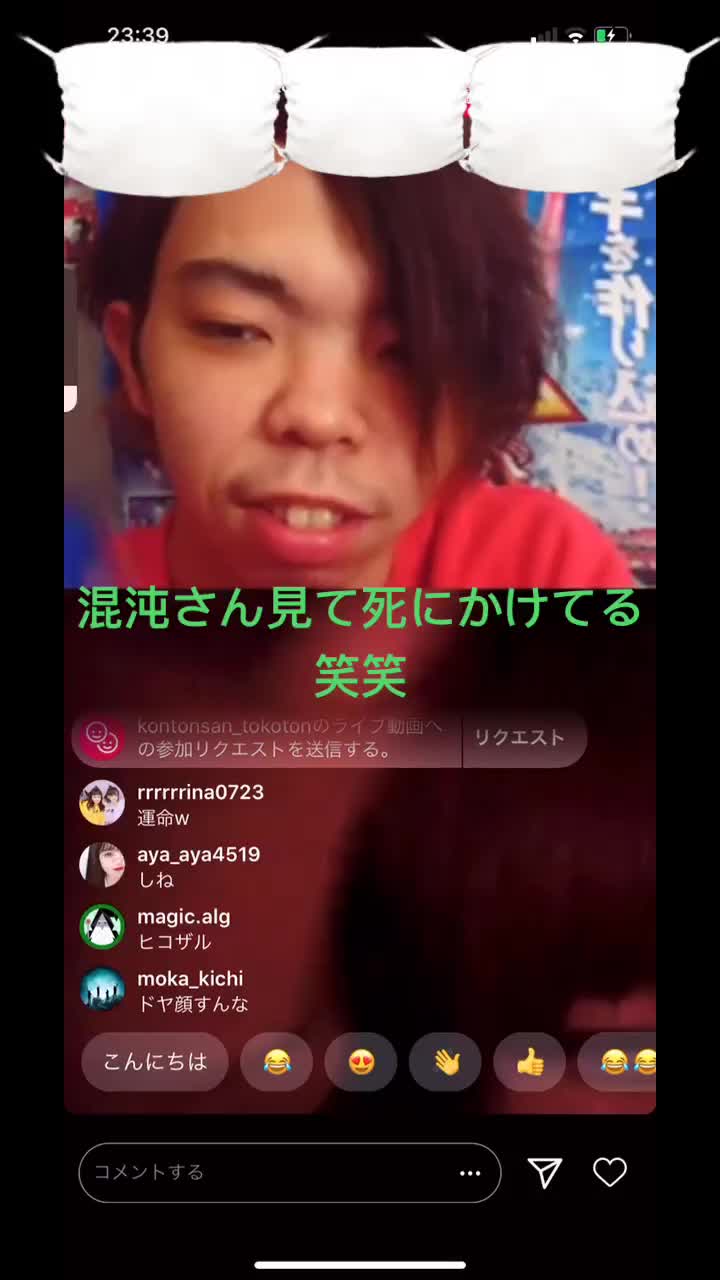Screen dimensions: 720x1280
Task: Send the heart-eyes emoji reaction
Action: point(361,1062)
